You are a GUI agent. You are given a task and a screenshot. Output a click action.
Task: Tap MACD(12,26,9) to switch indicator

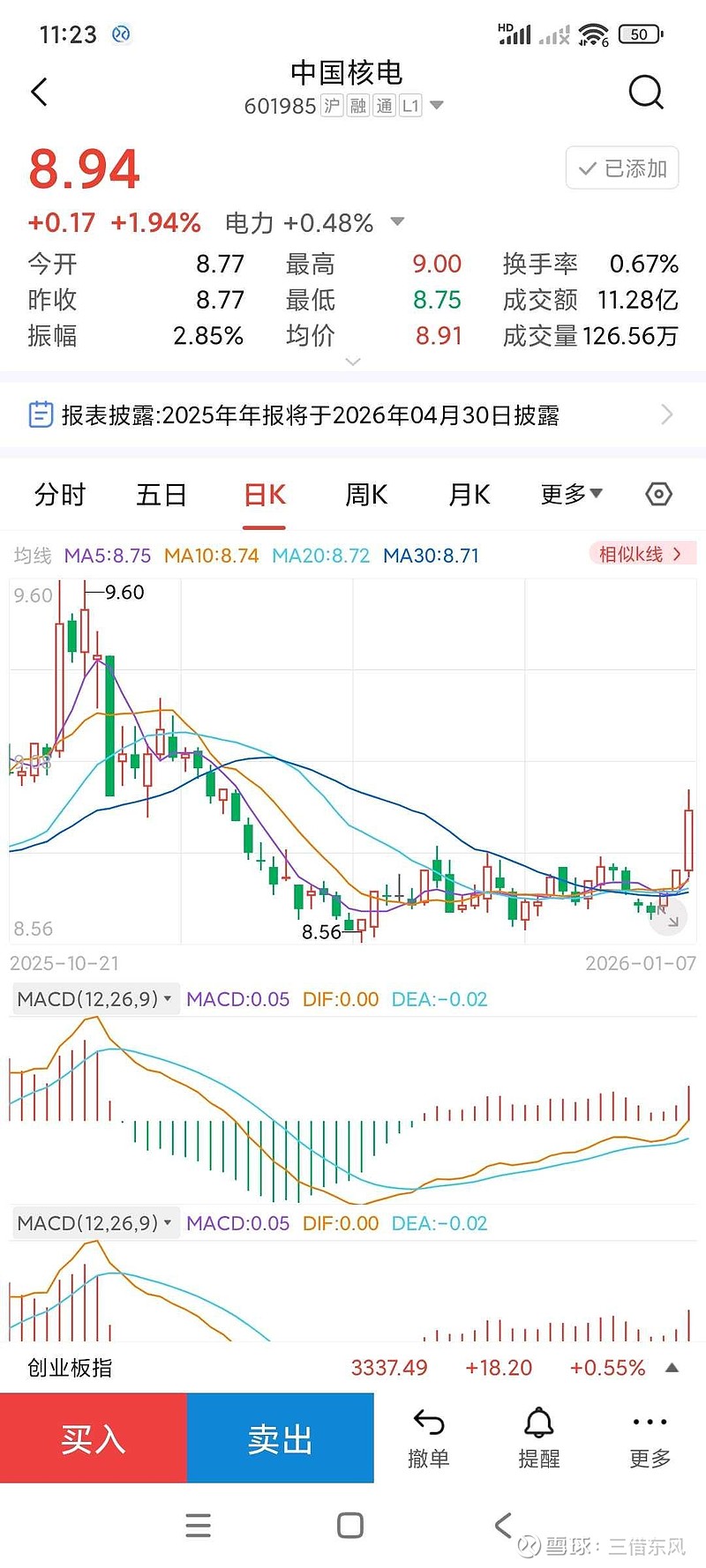pyautogui.click(x=92, y=998)
